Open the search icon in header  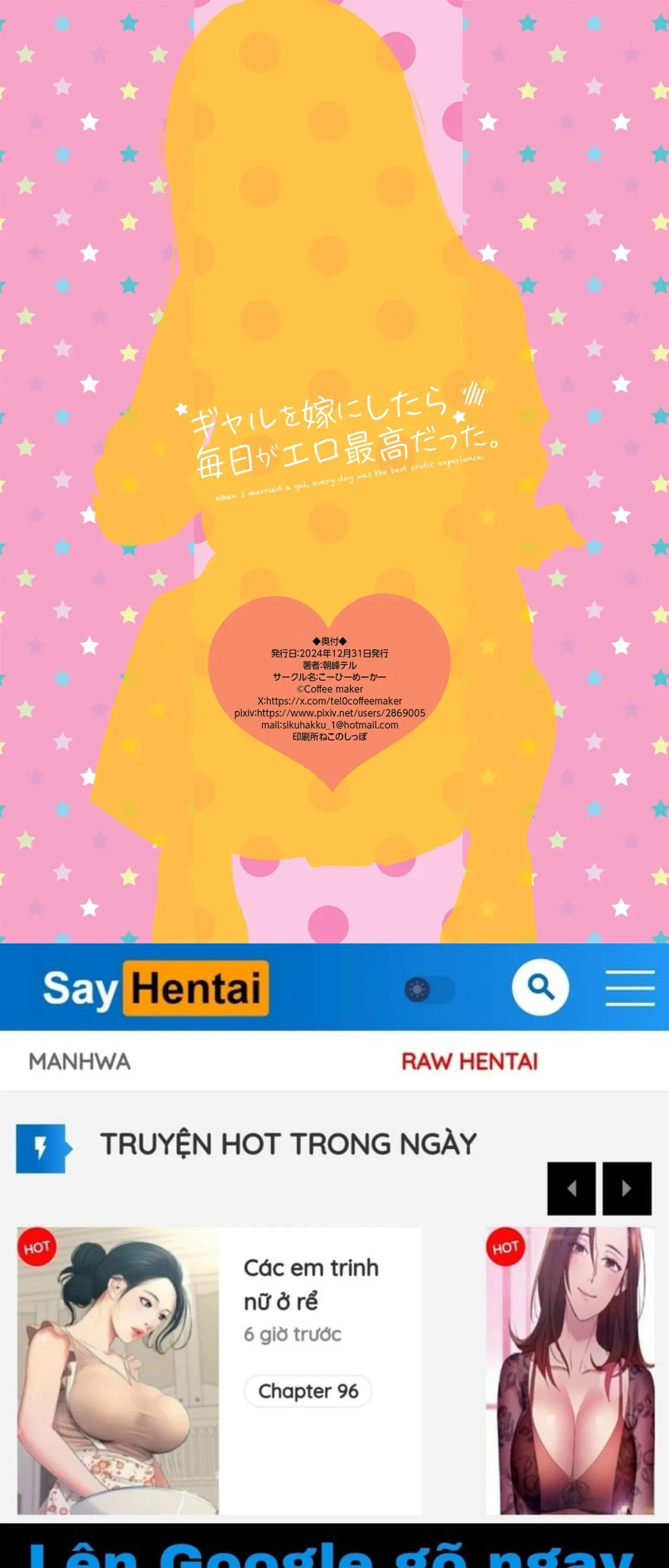tap(540, 987)
